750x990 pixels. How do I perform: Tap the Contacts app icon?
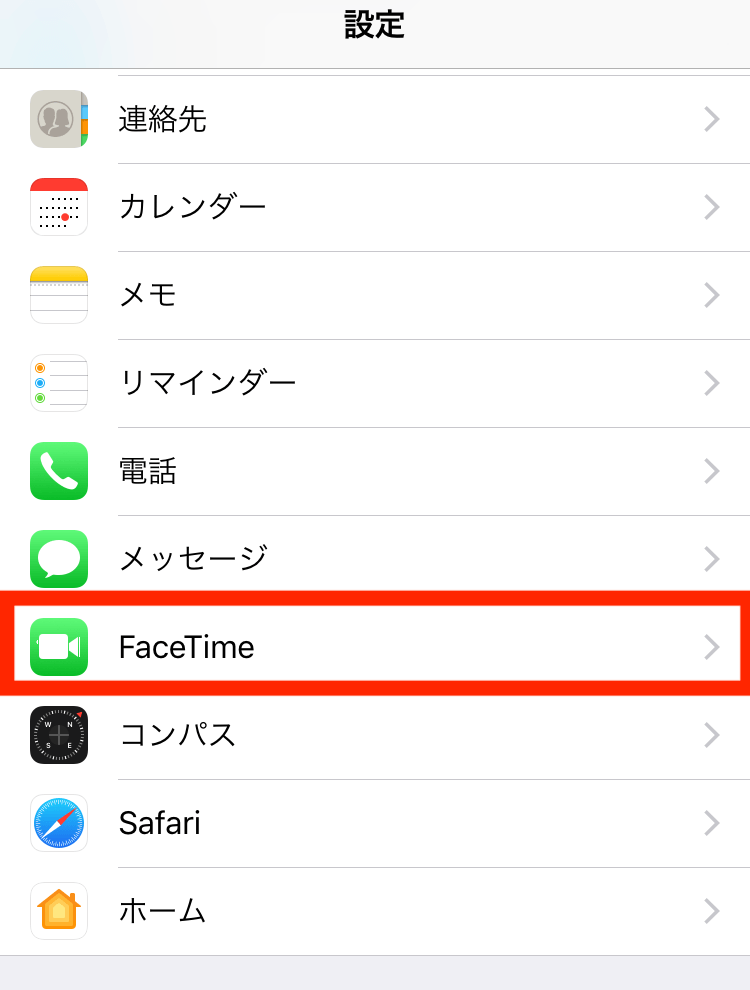pyautogui.click(x=58, y=119)
